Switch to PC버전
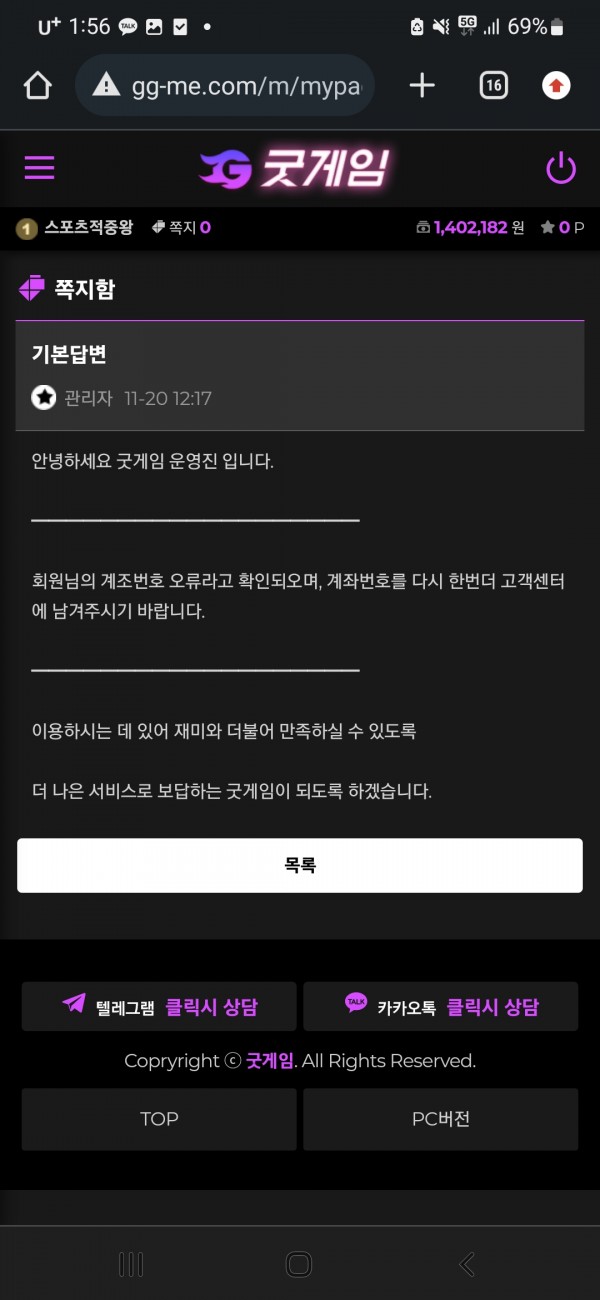Screen dimensions: 600x1300 [x=440, y=1119]
